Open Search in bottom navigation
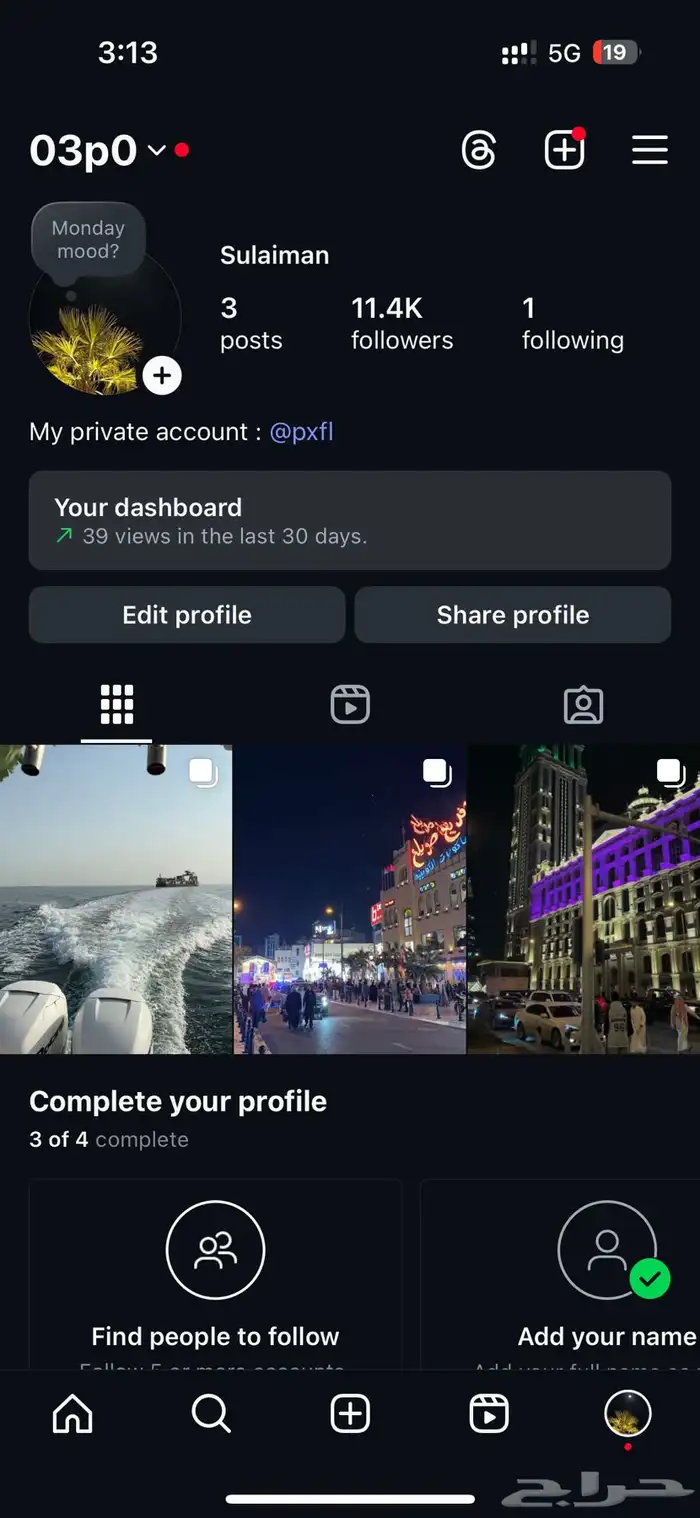 [x=211, y=1414]
